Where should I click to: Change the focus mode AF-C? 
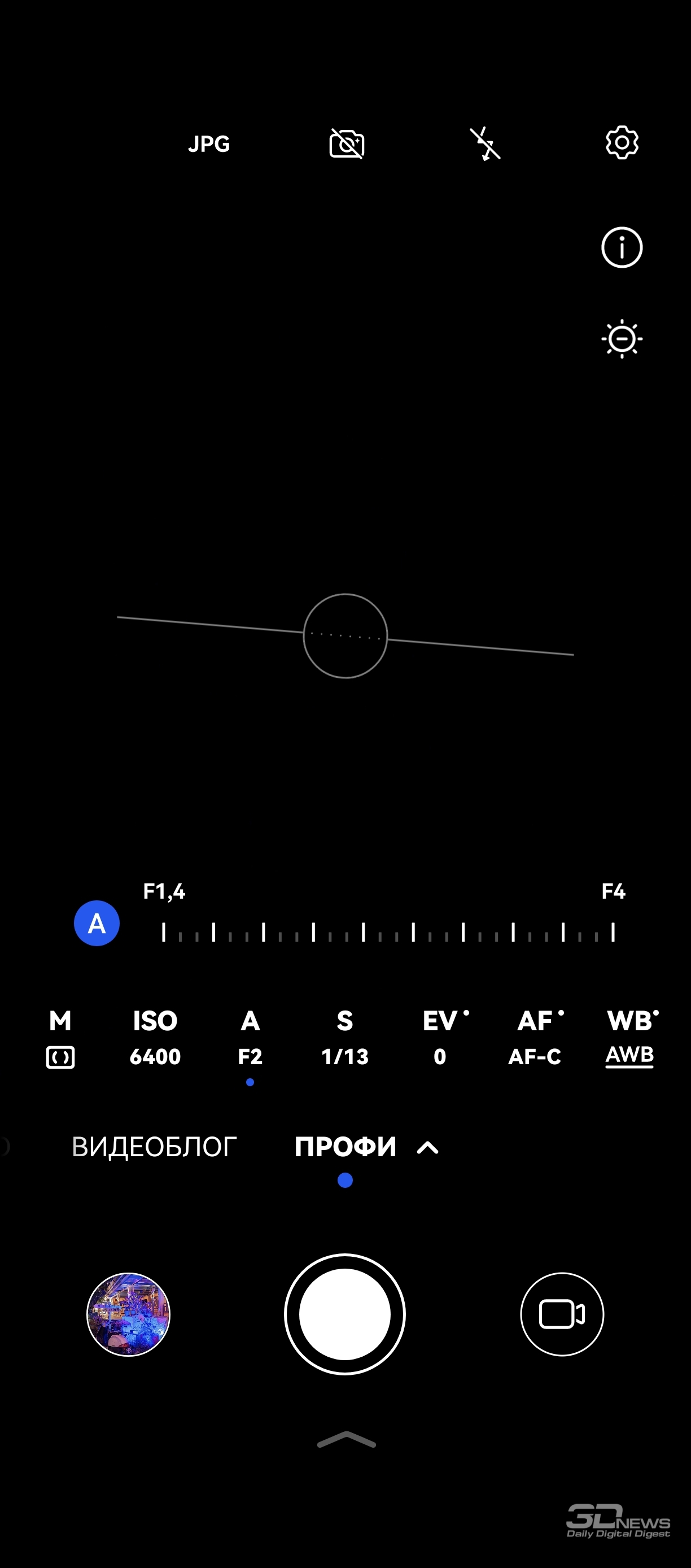coord(535,1038)
